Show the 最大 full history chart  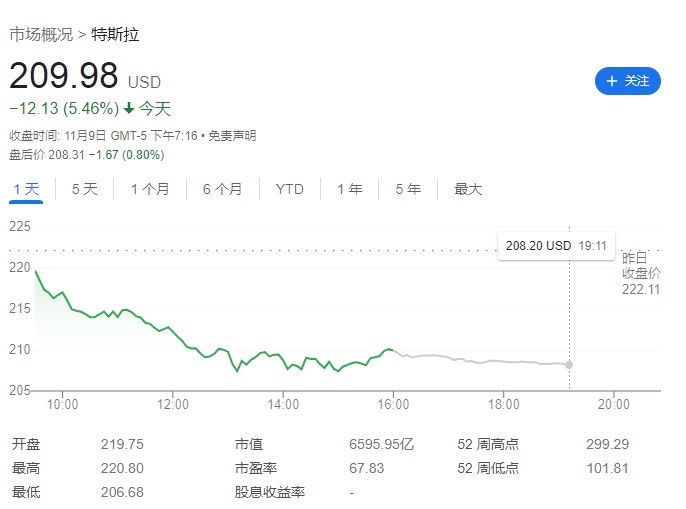(468, 189)
